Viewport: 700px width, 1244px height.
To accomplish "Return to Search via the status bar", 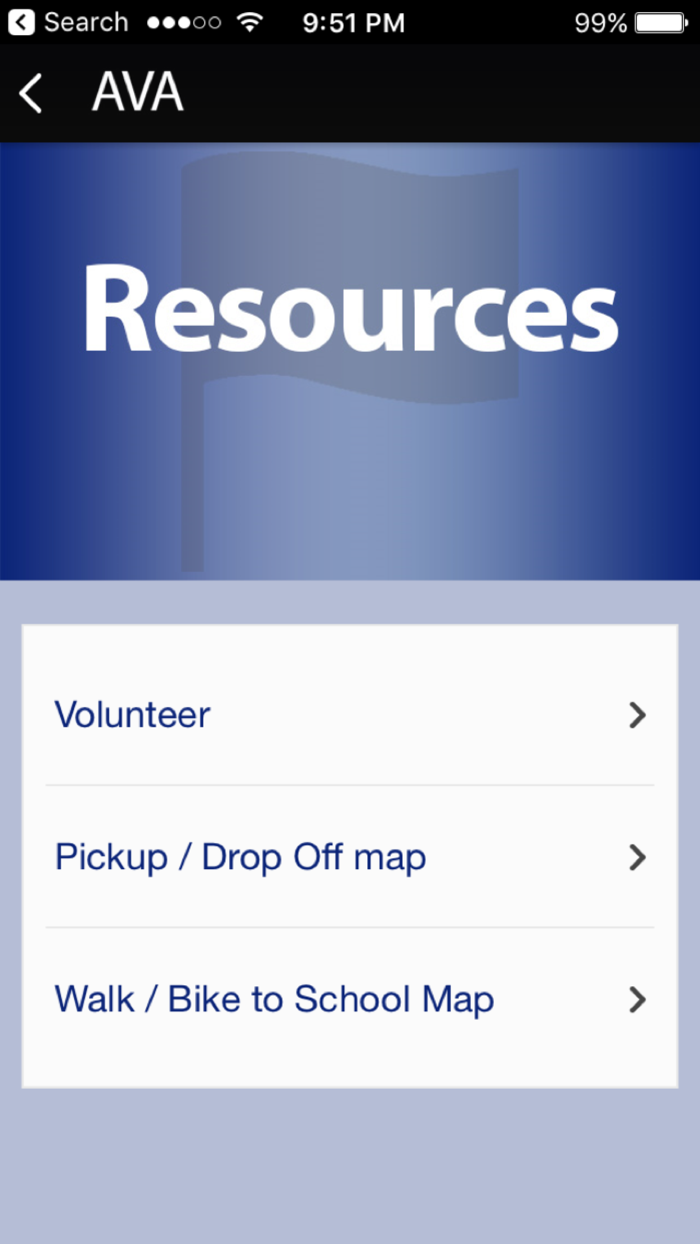I will click(68, 22).
